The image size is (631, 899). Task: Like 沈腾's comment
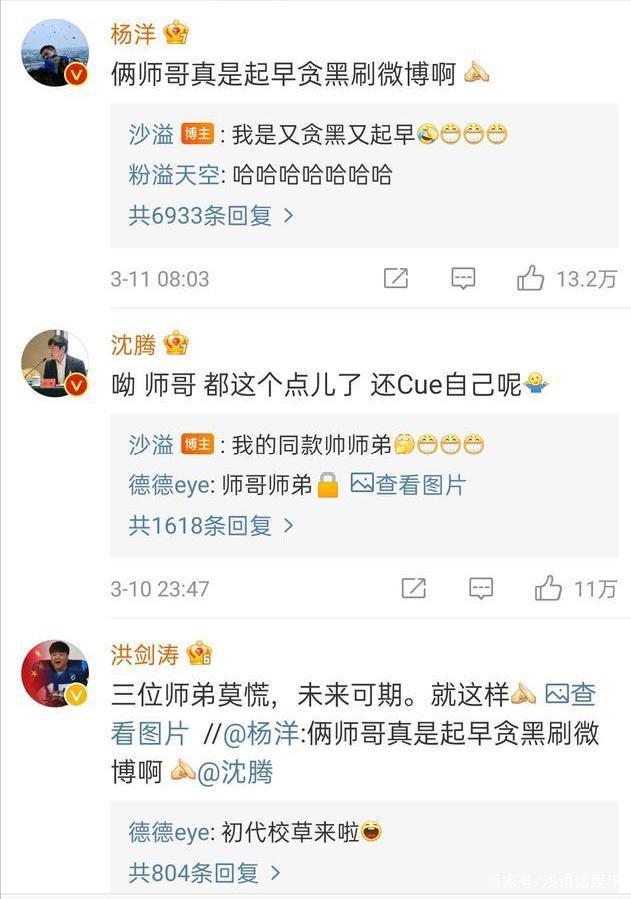point(548,588)
